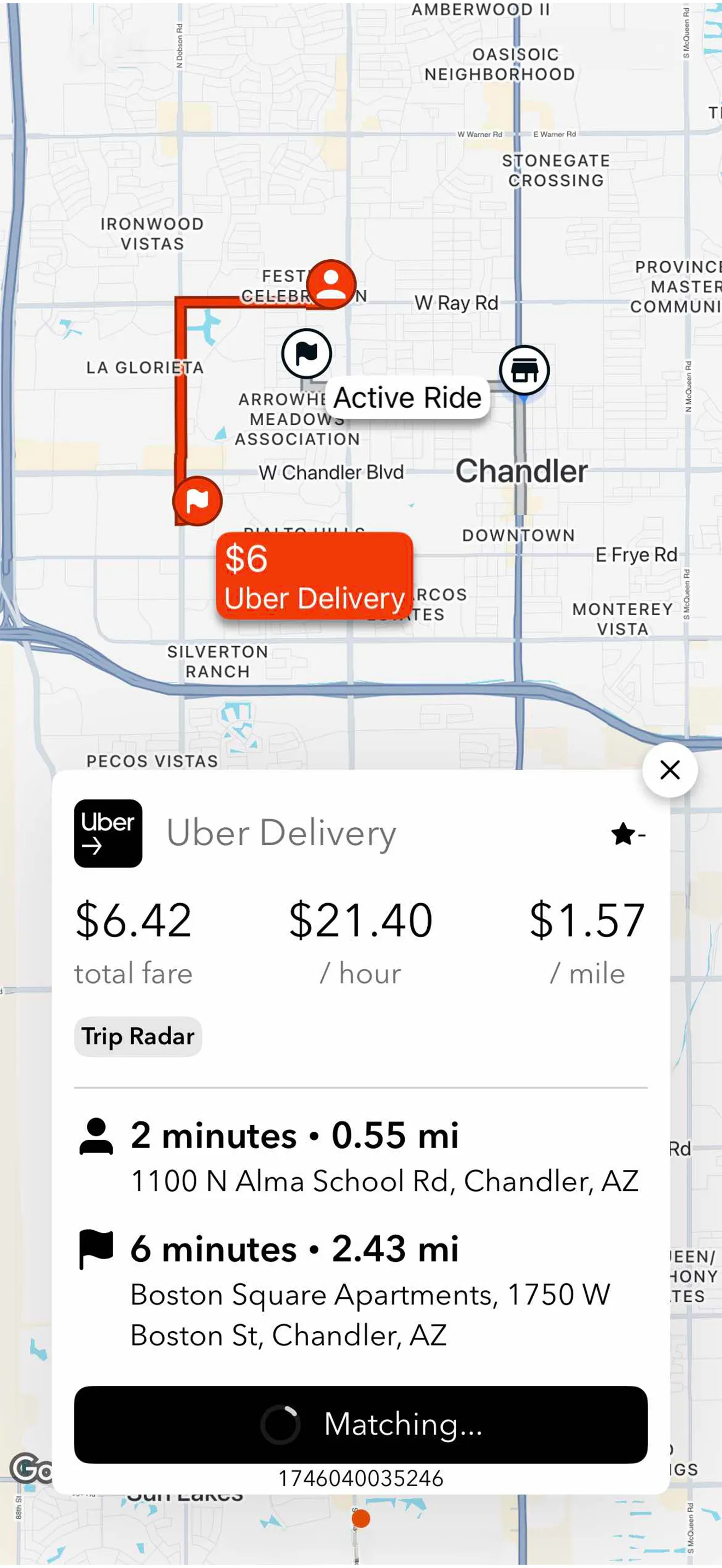
Task: Tap the red drop-off flag marker
Action: (x=197, y=501)
